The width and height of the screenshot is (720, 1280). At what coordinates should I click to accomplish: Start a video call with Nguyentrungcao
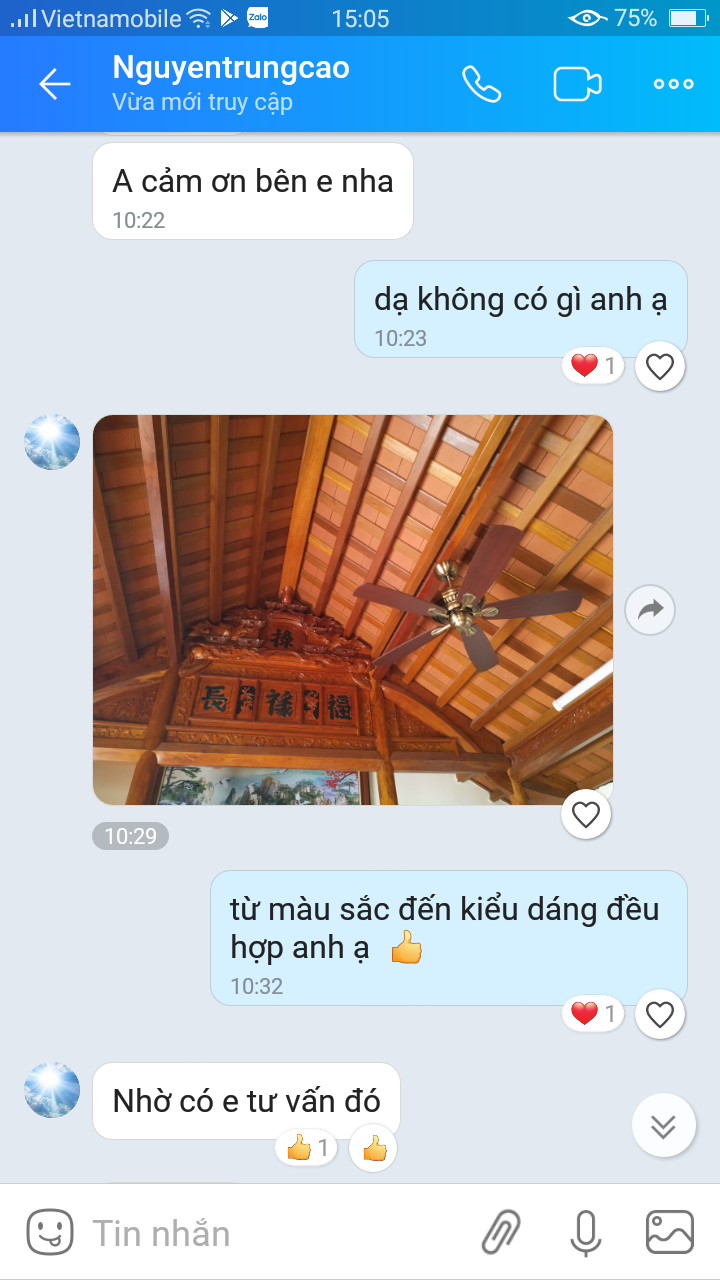pyautogui.click(x=577, y=84)
